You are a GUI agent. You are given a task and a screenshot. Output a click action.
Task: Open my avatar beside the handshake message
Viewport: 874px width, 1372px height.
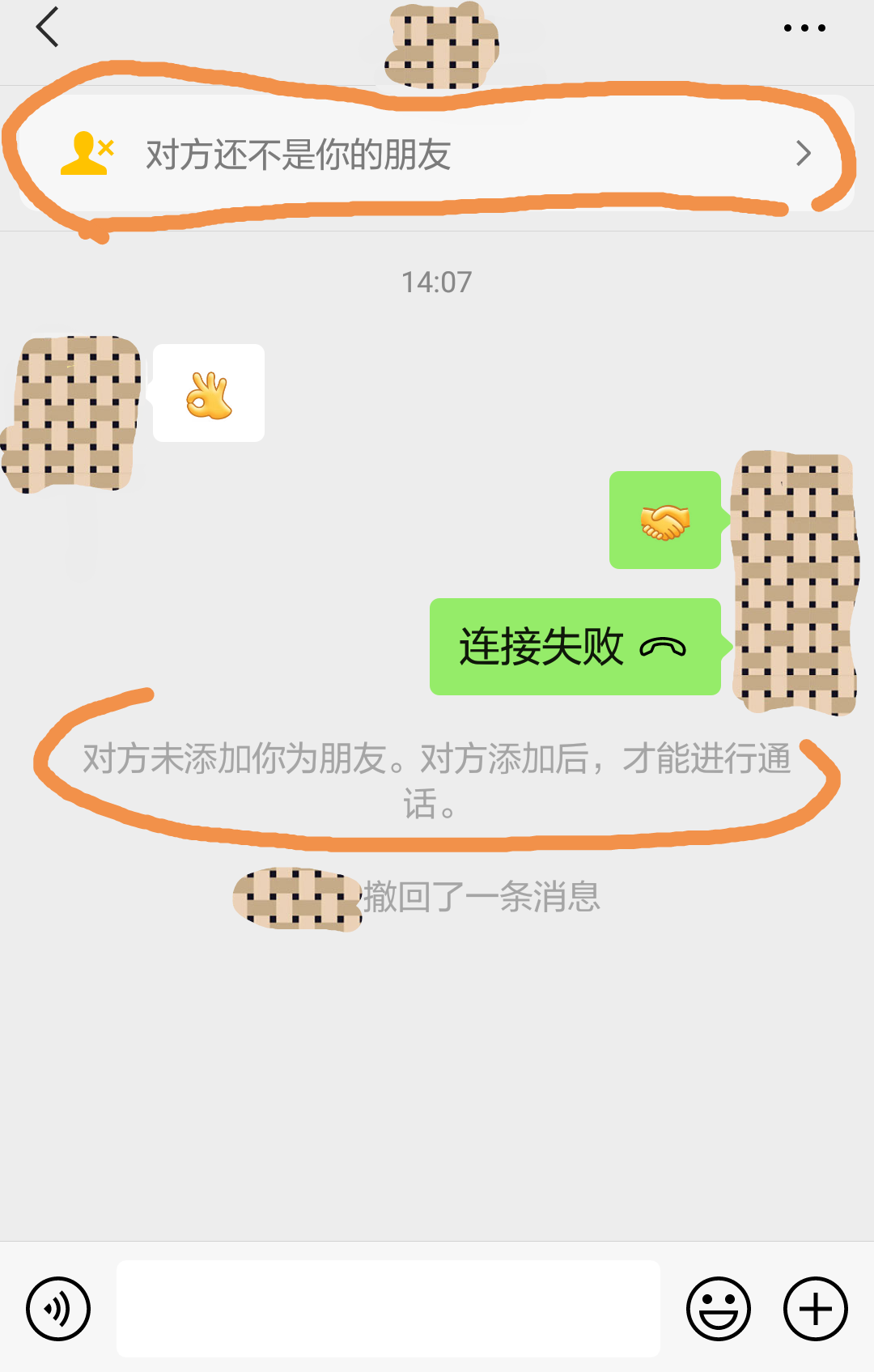click(793, 583)
